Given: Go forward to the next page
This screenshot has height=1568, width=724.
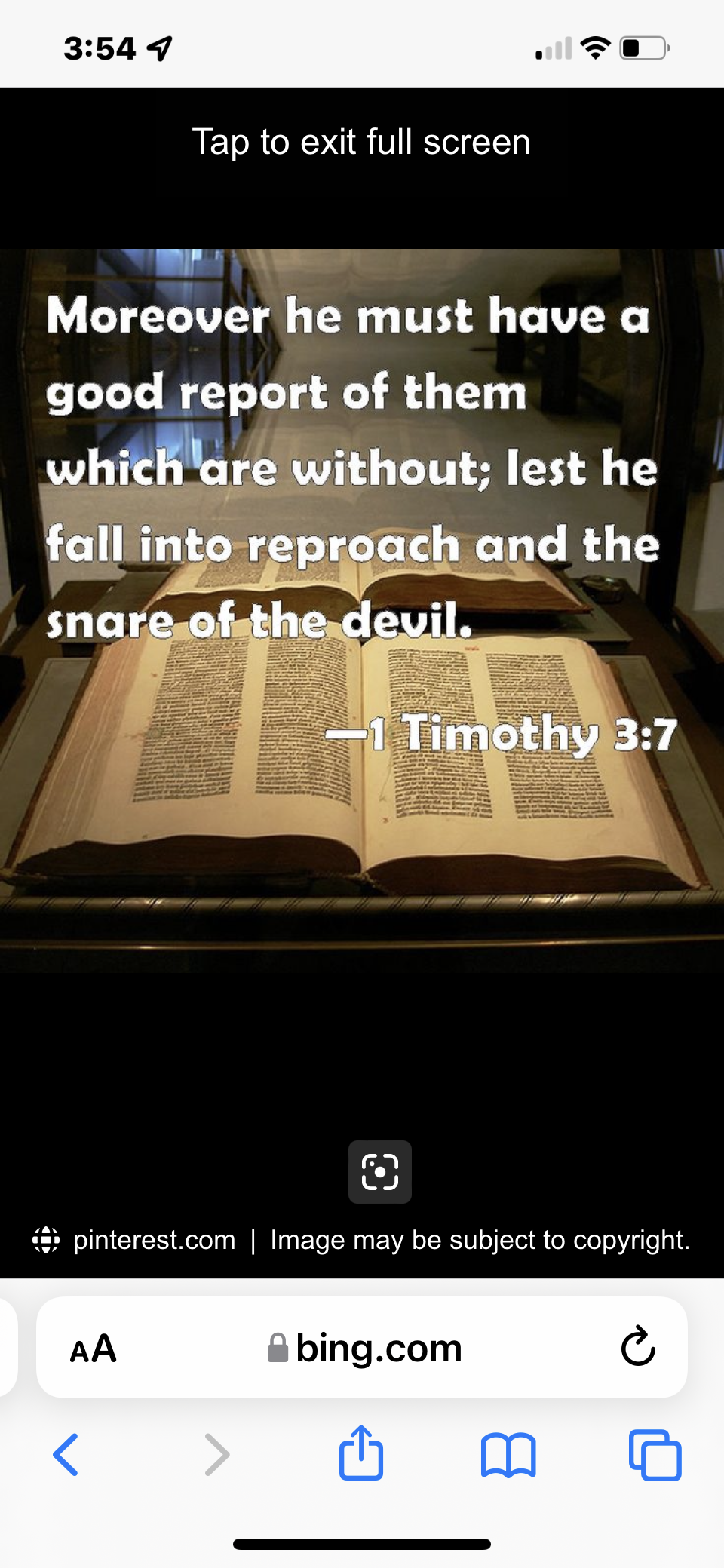Looking at the screenshot, I should (217, 1454).
